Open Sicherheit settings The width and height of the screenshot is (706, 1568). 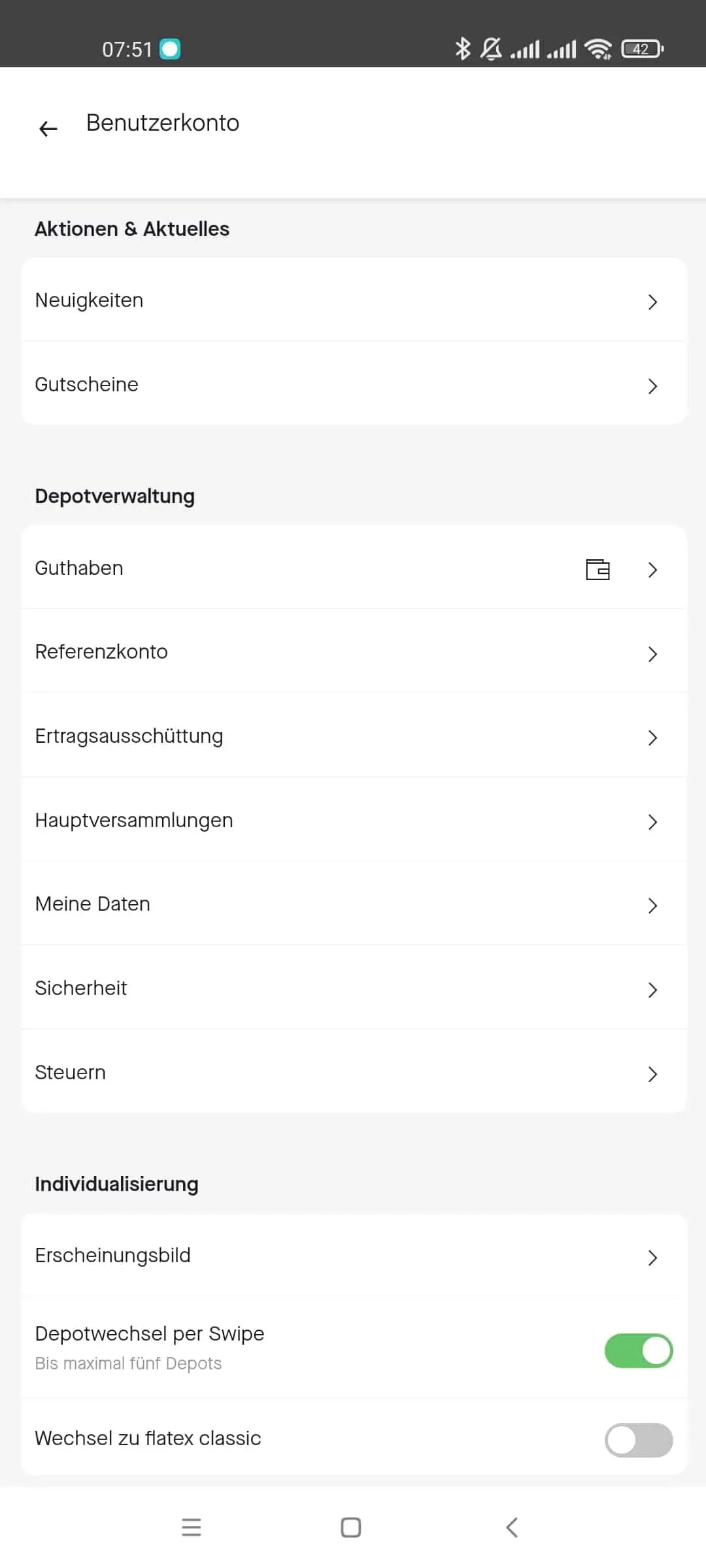354,988
